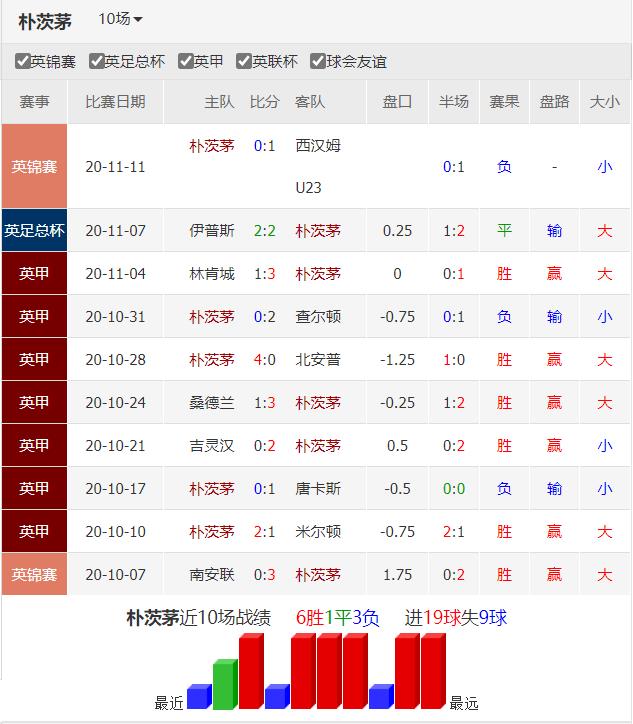The width and height of the screenshot is (633, 724).
Task: Uncheck the 英甲 league checkbox
Action: (186, 61)
